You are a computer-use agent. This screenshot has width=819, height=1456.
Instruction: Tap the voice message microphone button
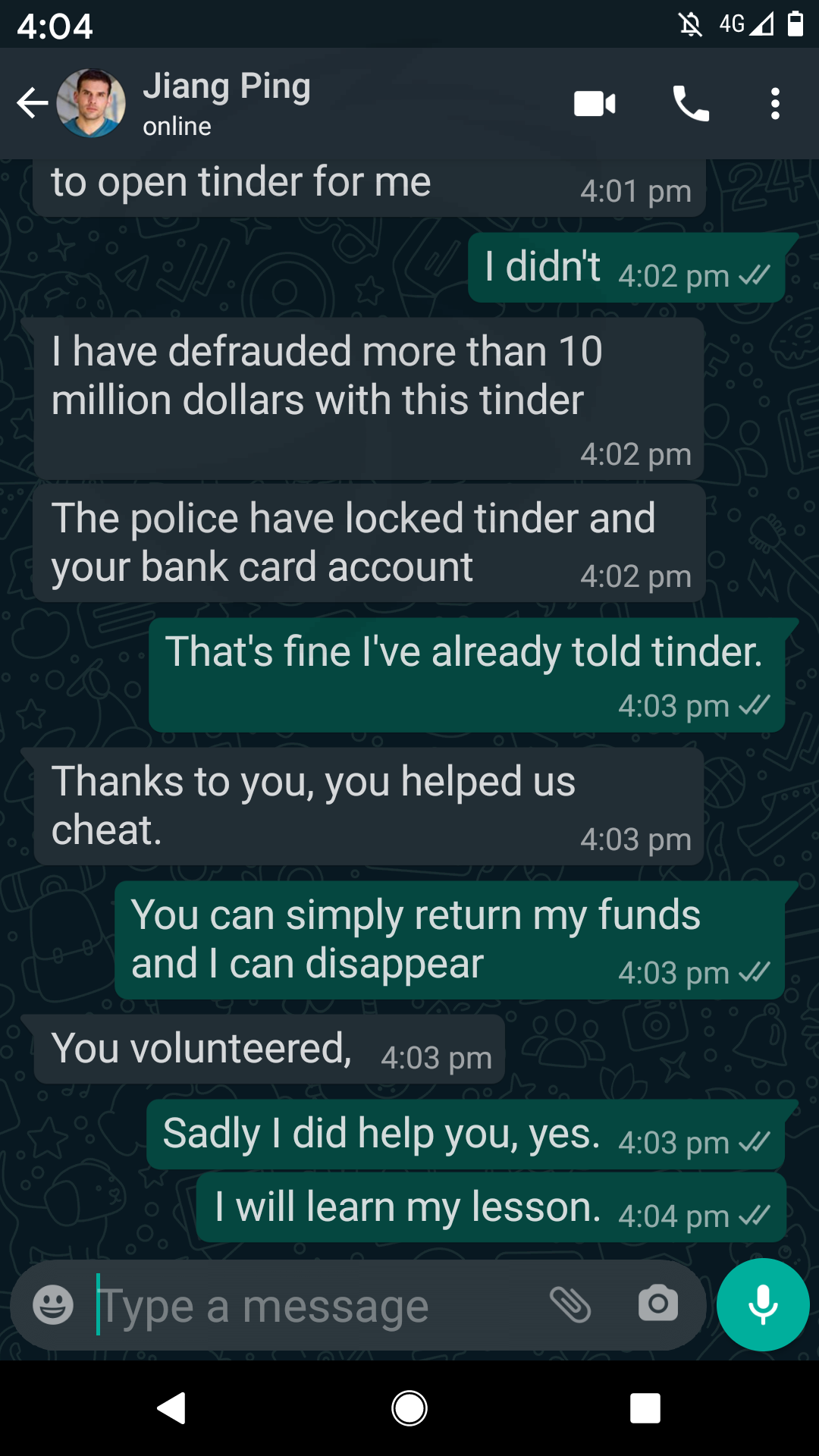click(x=763, y=1305)
